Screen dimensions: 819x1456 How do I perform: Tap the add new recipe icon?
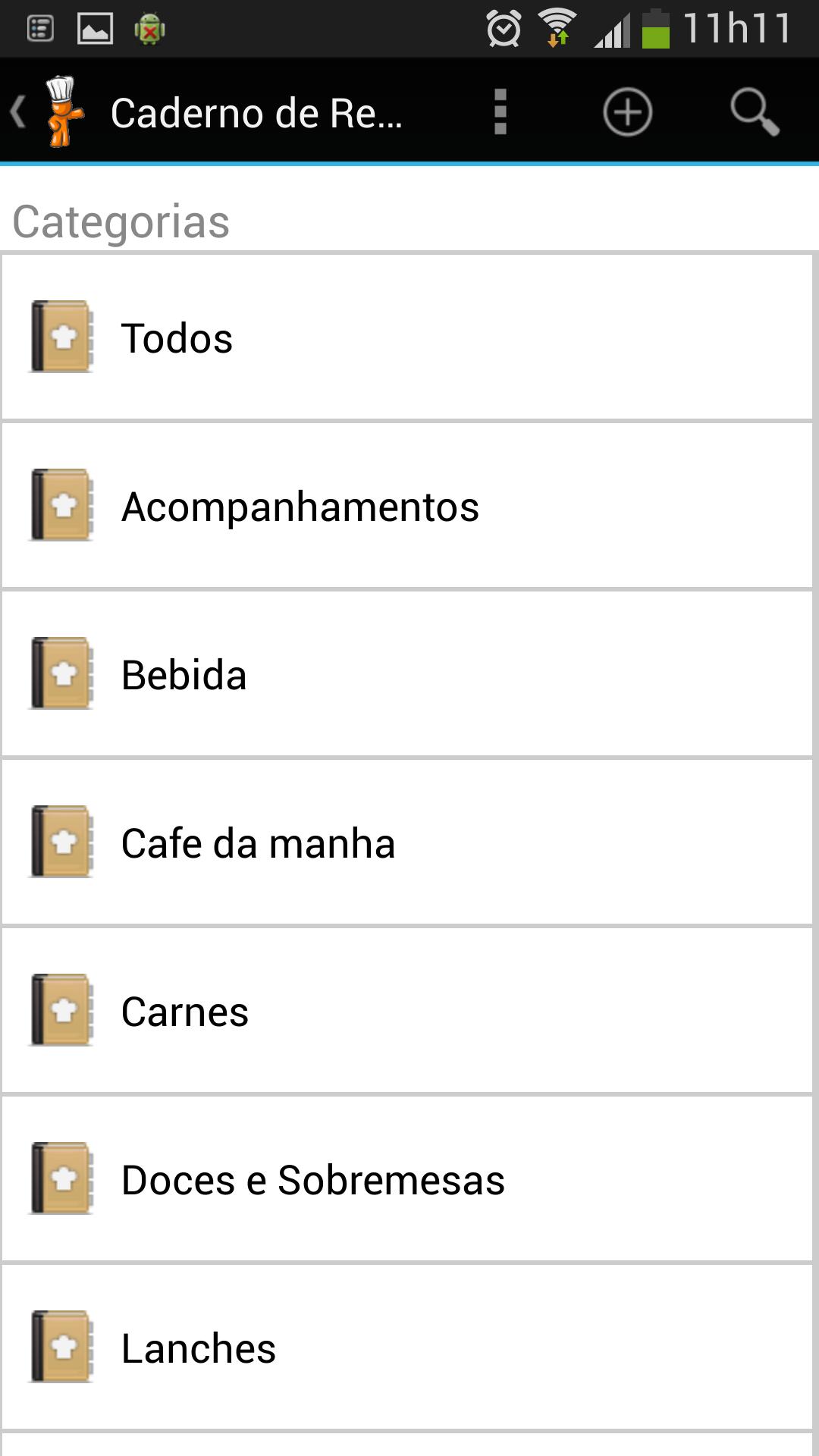pyautogui.click(x=626, y=112)
